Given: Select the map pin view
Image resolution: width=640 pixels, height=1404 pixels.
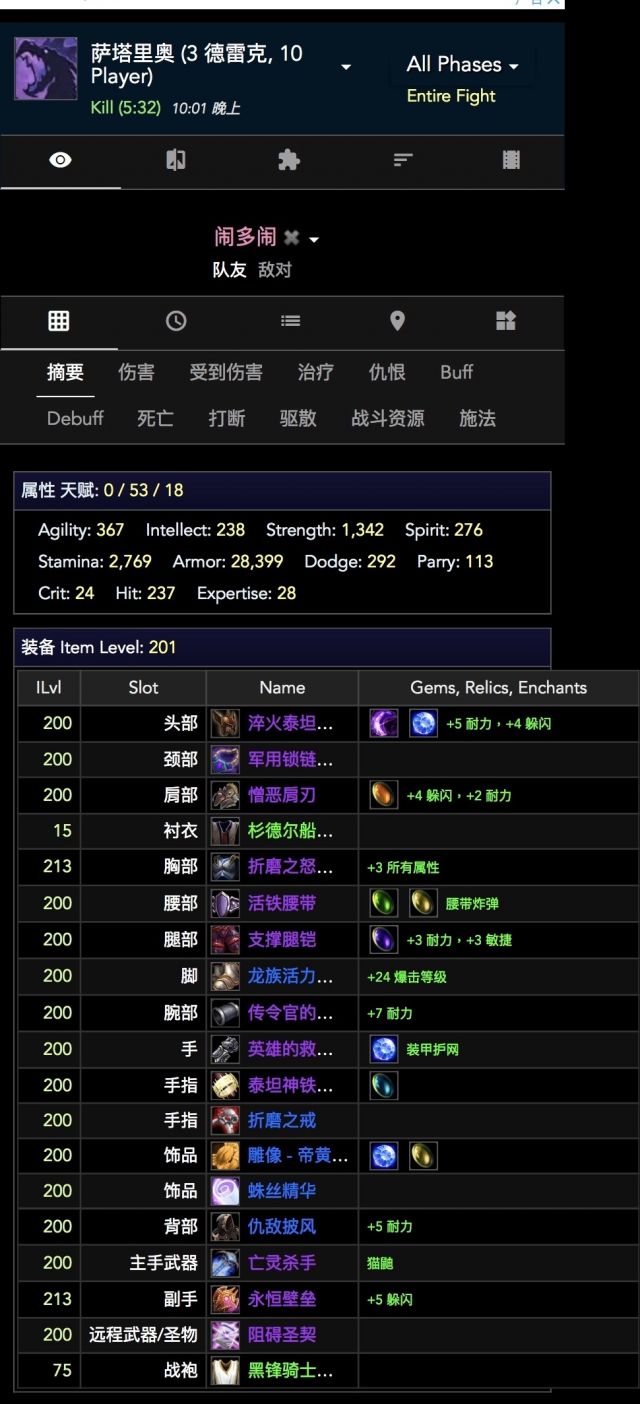Looking at the screenshot, I should (397, 321).
